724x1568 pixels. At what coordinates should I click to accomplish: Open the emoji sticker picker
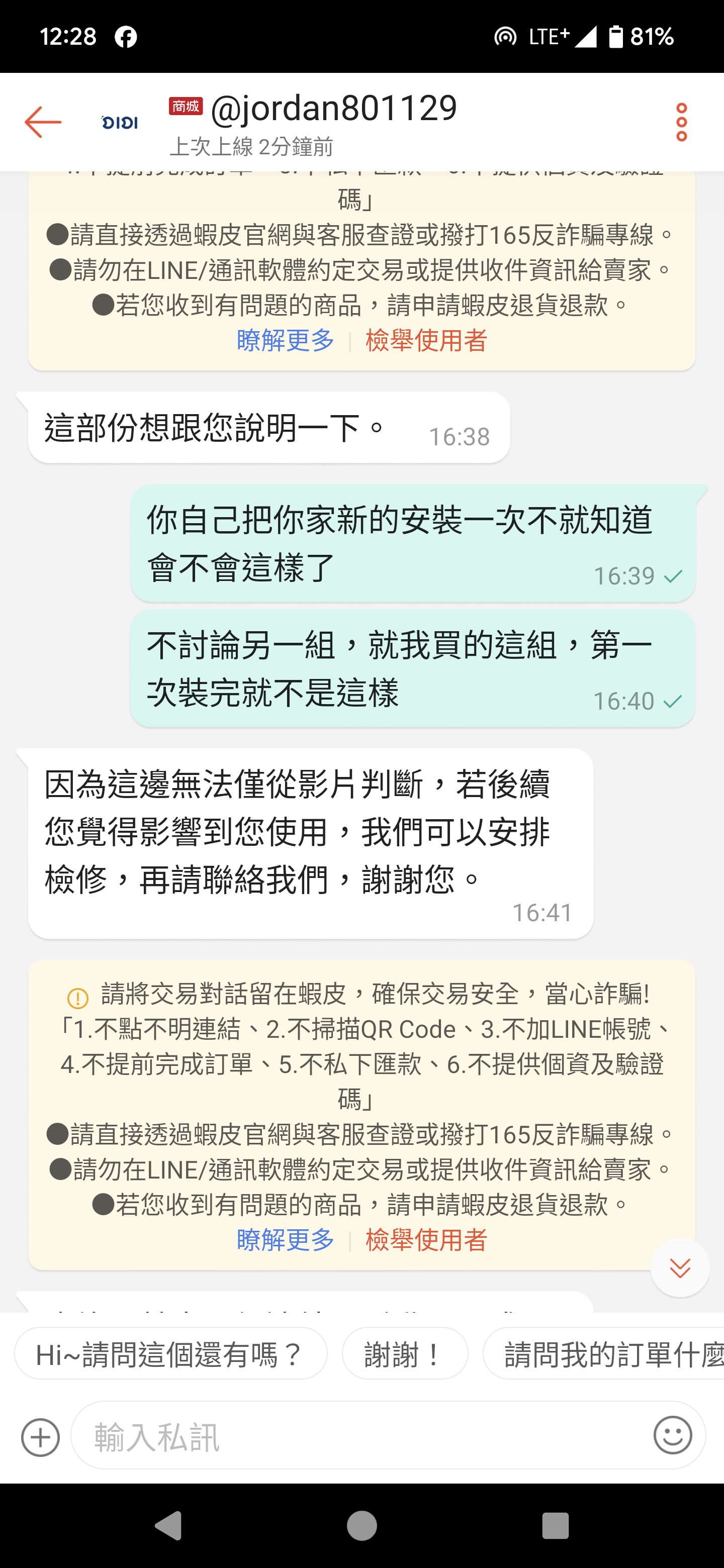point(672,1435)
